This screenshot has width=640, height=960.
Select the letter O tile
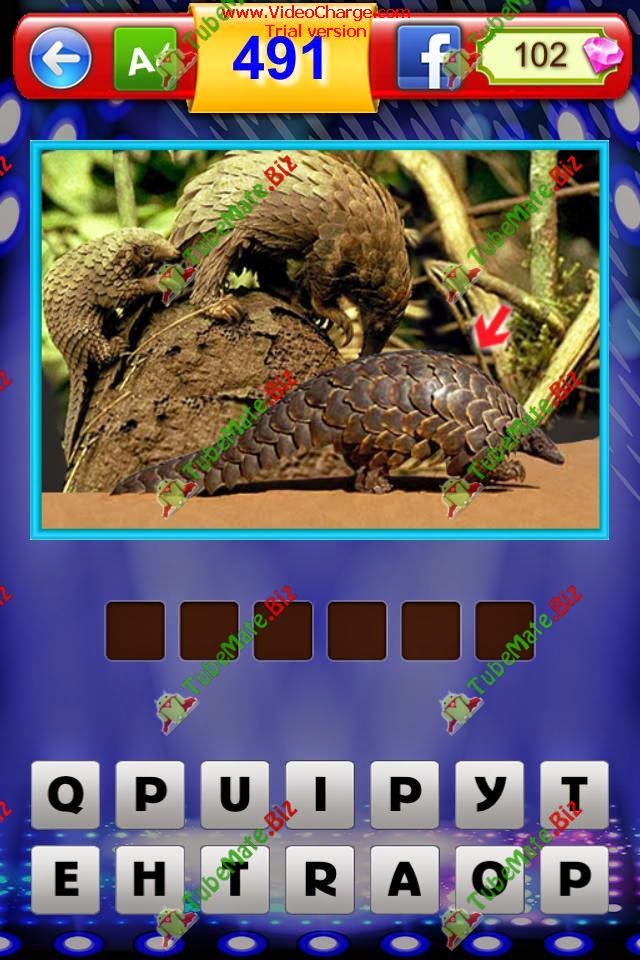(489, 879)
